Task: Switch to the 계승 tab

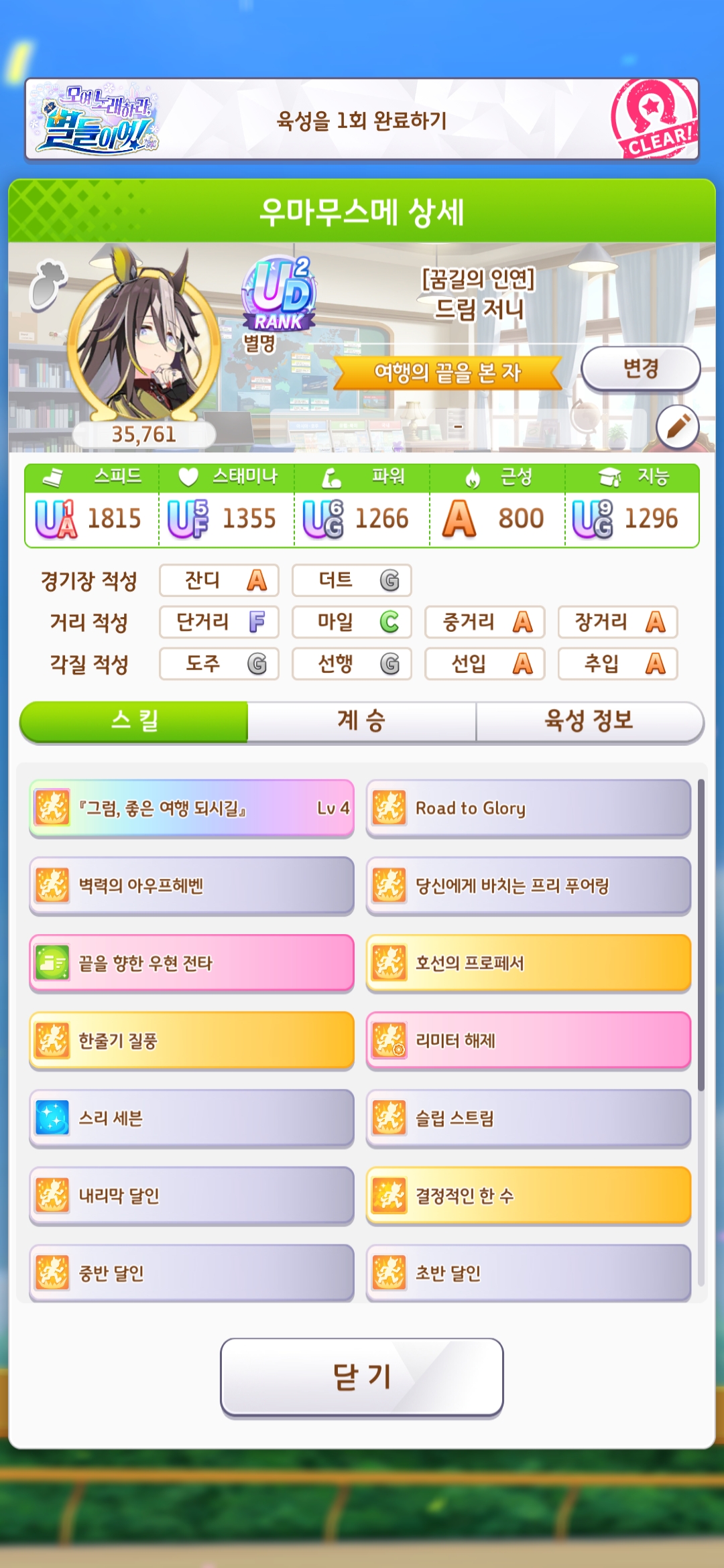Action: 361,721
